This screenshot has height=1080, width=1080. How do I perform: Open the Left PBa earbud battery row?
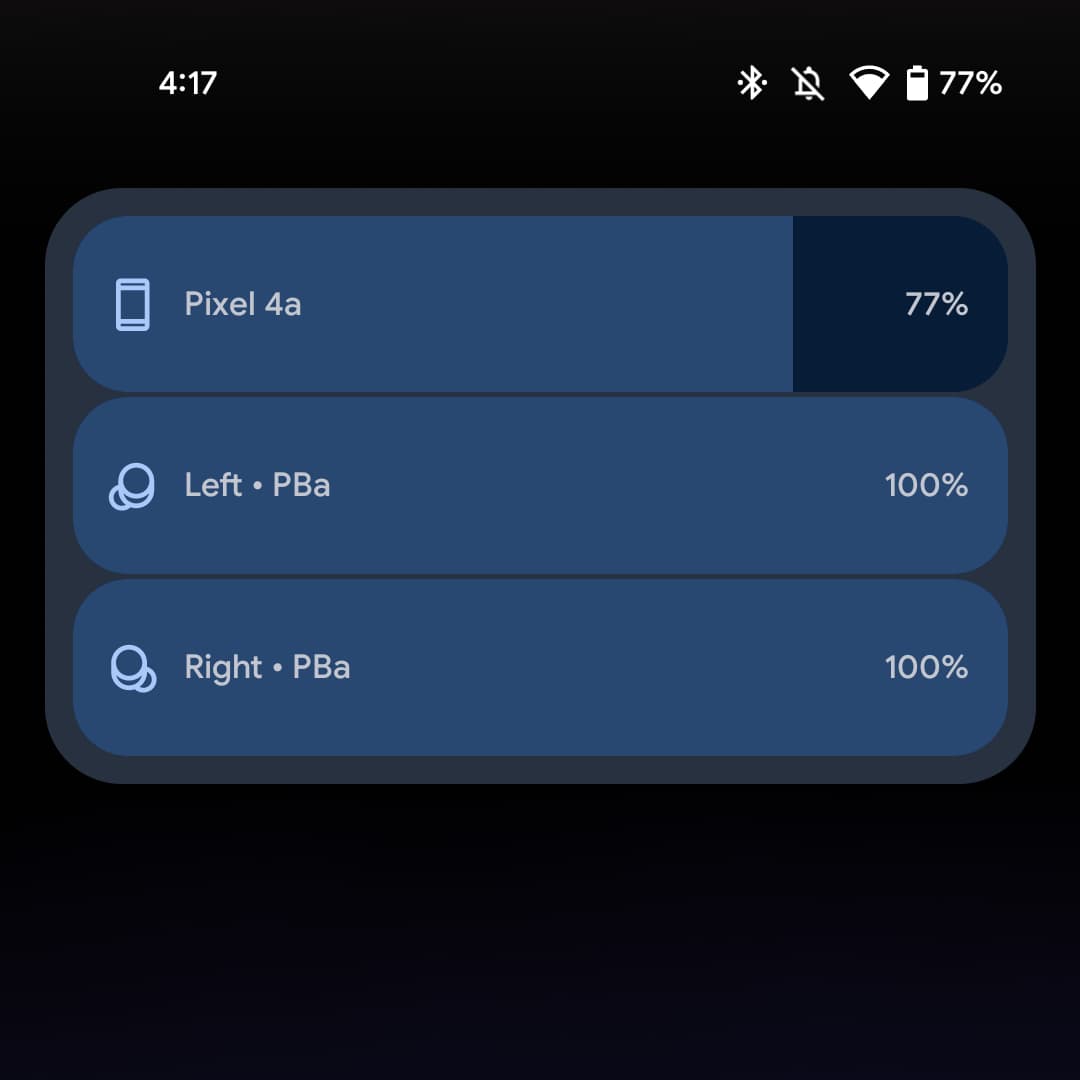(540, 486)
